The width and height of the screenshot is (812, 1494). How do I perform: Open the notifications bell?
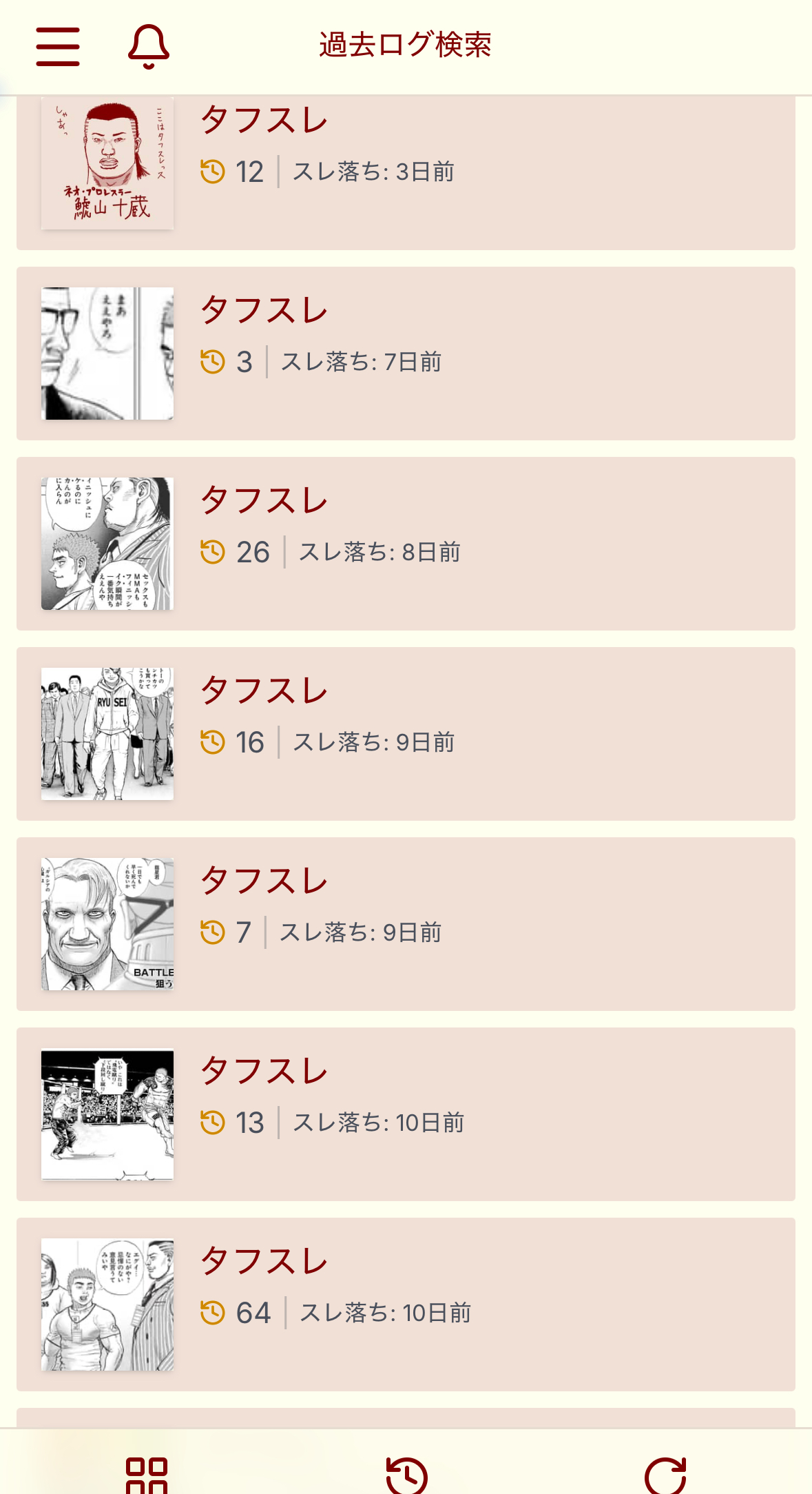tap(148, 47)
